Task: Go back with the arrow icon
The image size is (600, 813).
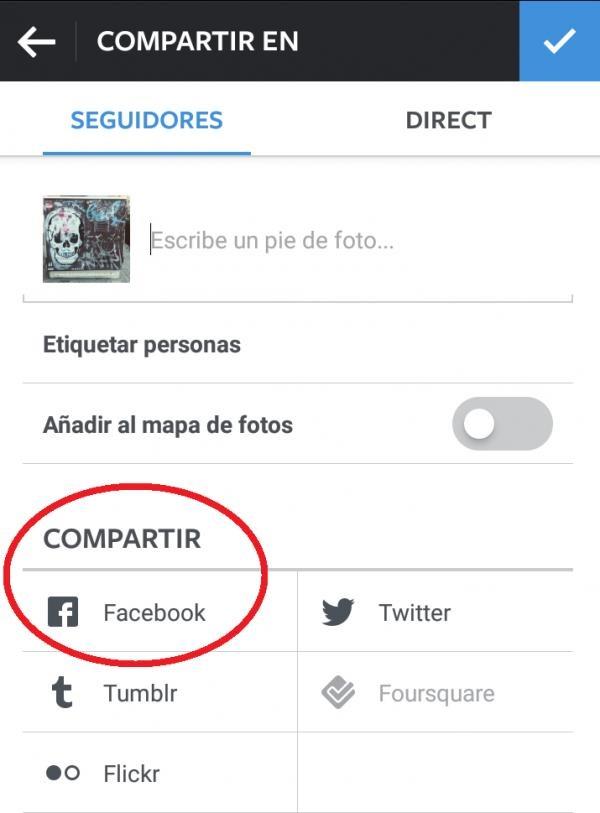Action: [37, 41]
